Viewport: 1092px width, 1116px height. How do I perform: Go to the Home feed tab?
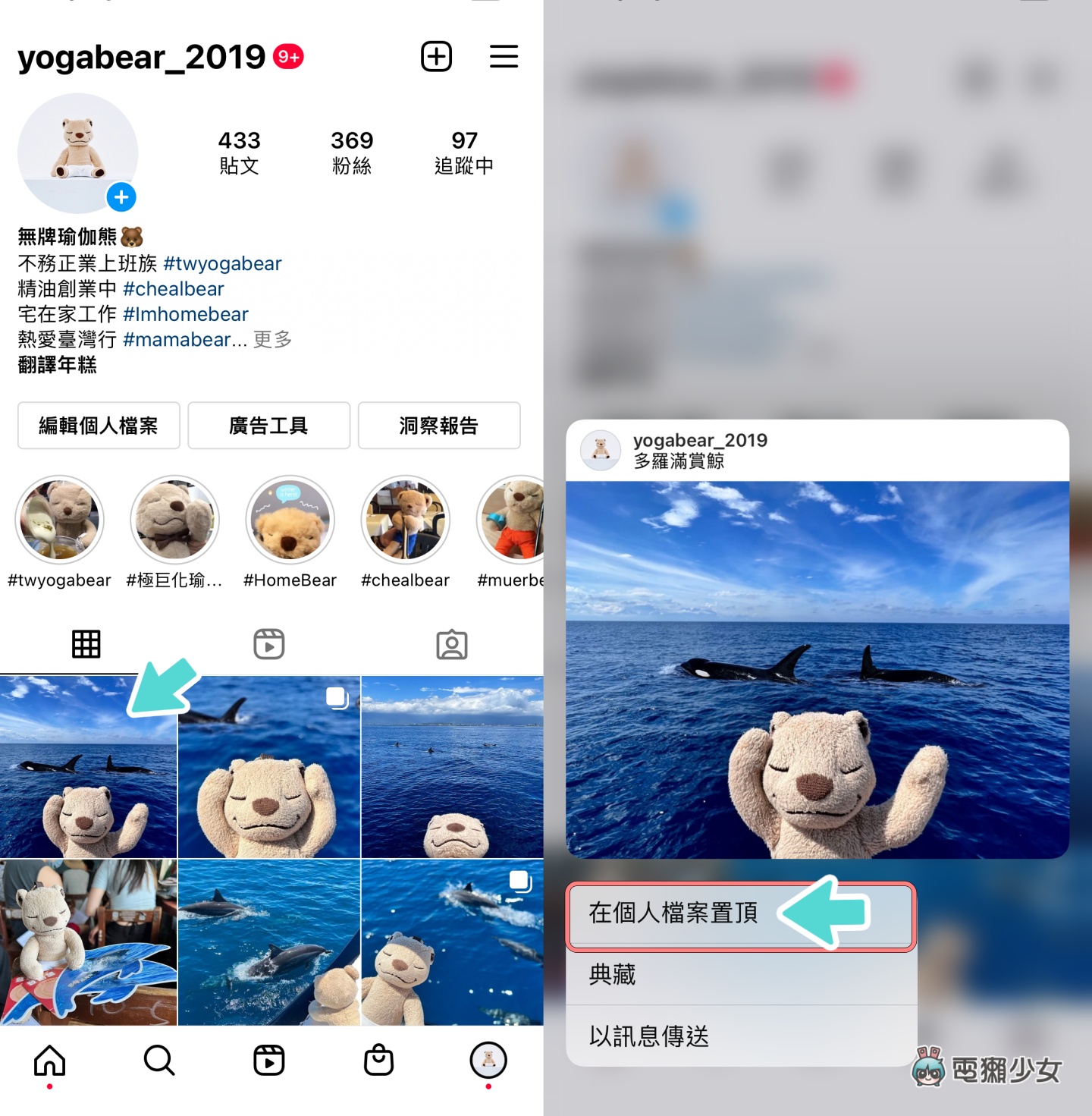(49, 1060)
